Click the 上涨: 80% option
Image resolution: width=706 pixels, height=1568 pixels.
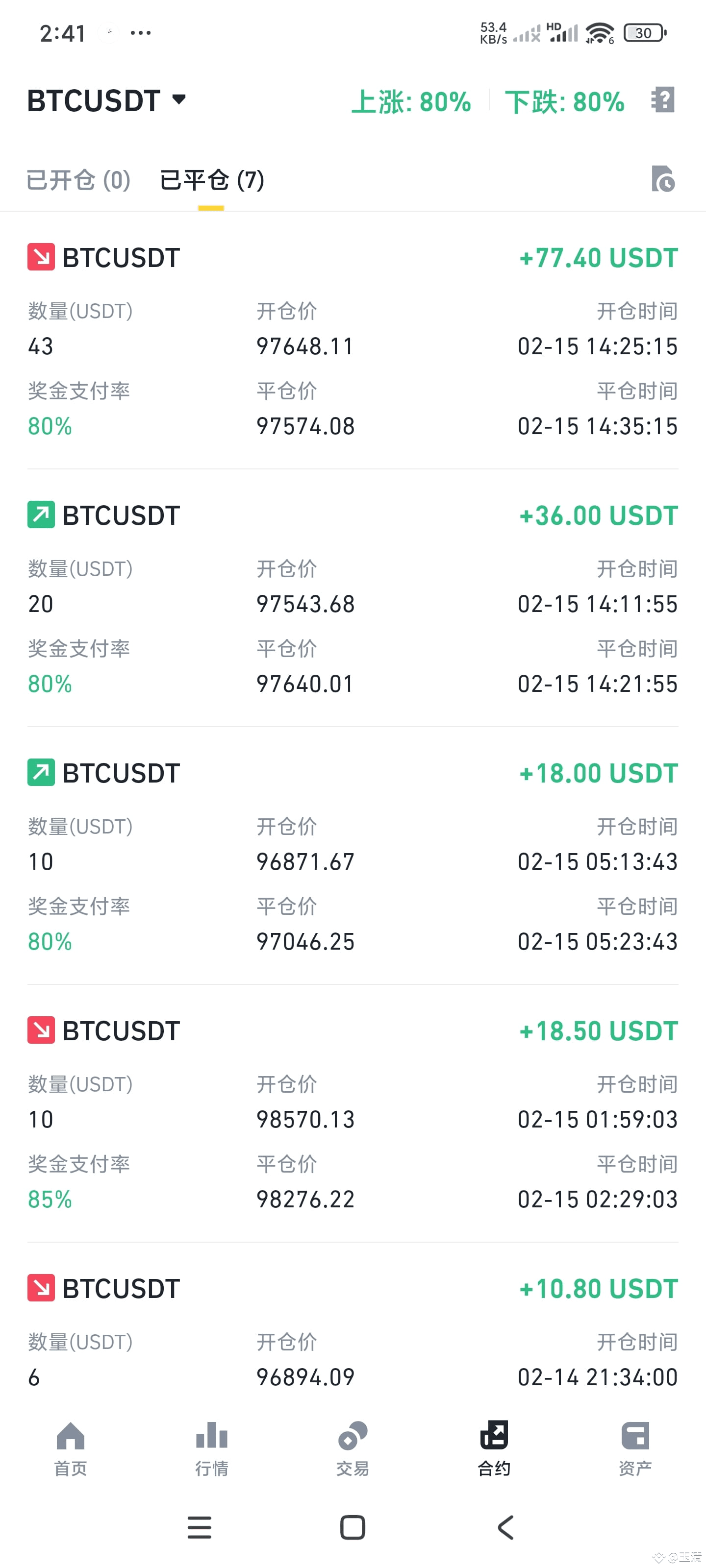412,102
